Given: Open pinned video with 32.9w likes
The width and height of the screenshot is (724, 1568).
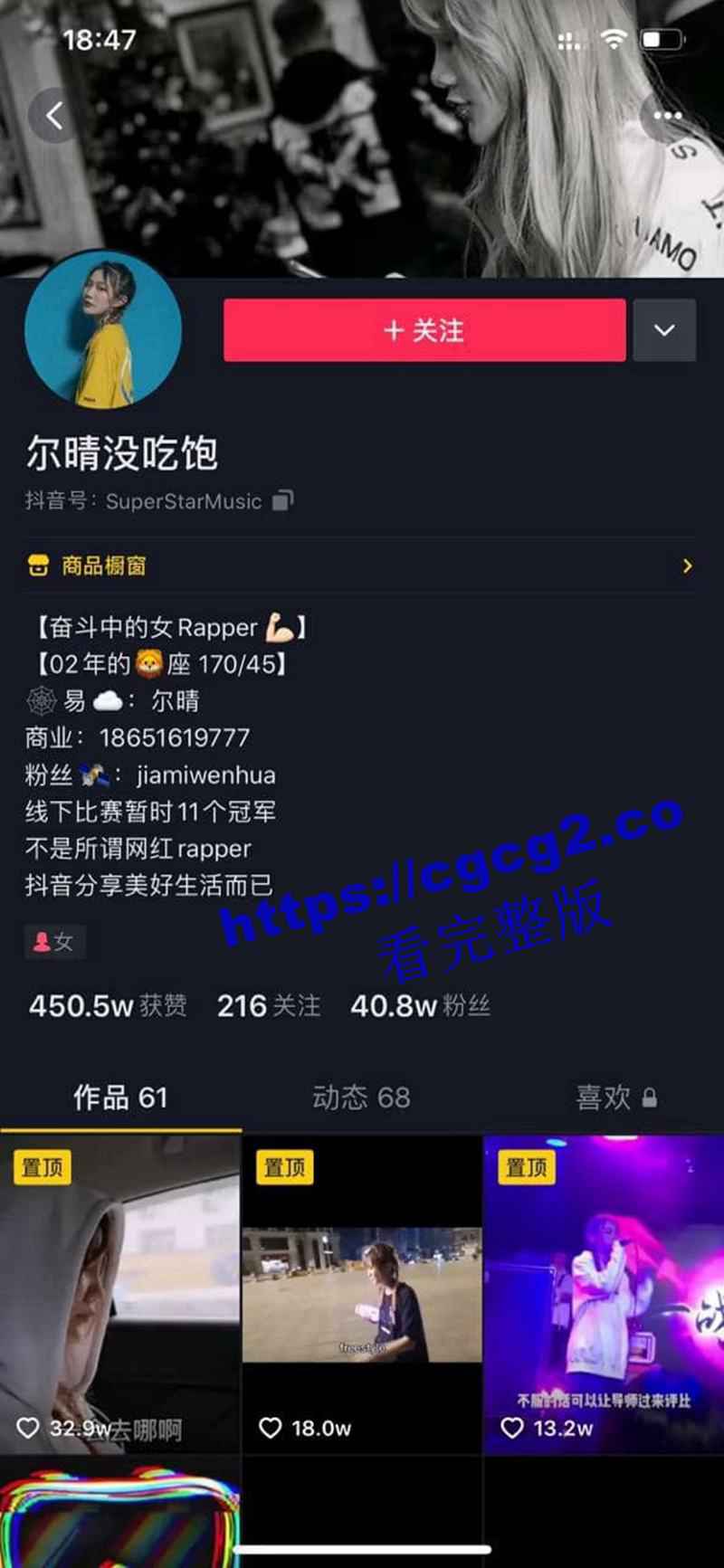Looking at the screenshot, I should click(120, 1294).
